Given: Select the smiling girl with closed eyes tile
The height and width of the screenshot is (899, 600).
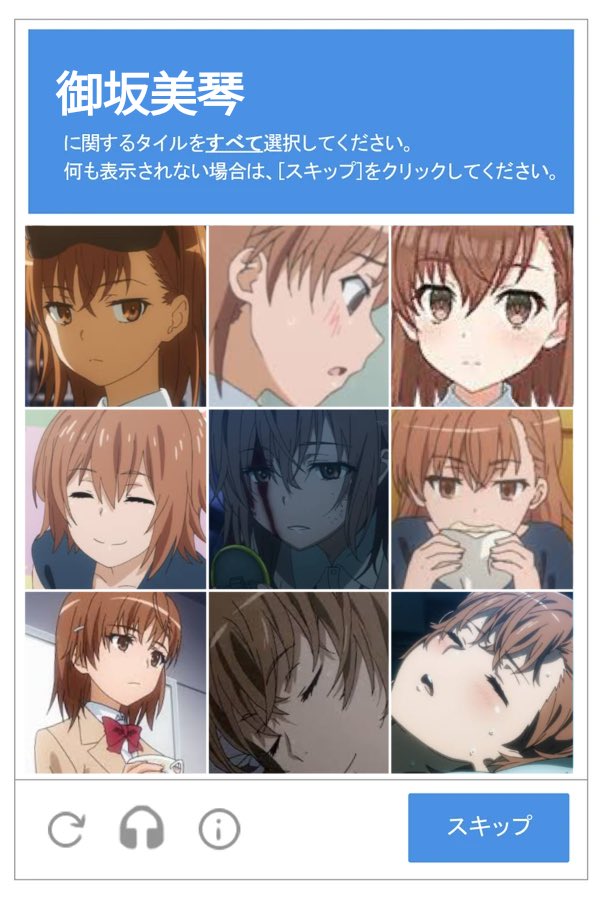Looking at the screenshot, I should pyautogui.click(x=116, y=499).
